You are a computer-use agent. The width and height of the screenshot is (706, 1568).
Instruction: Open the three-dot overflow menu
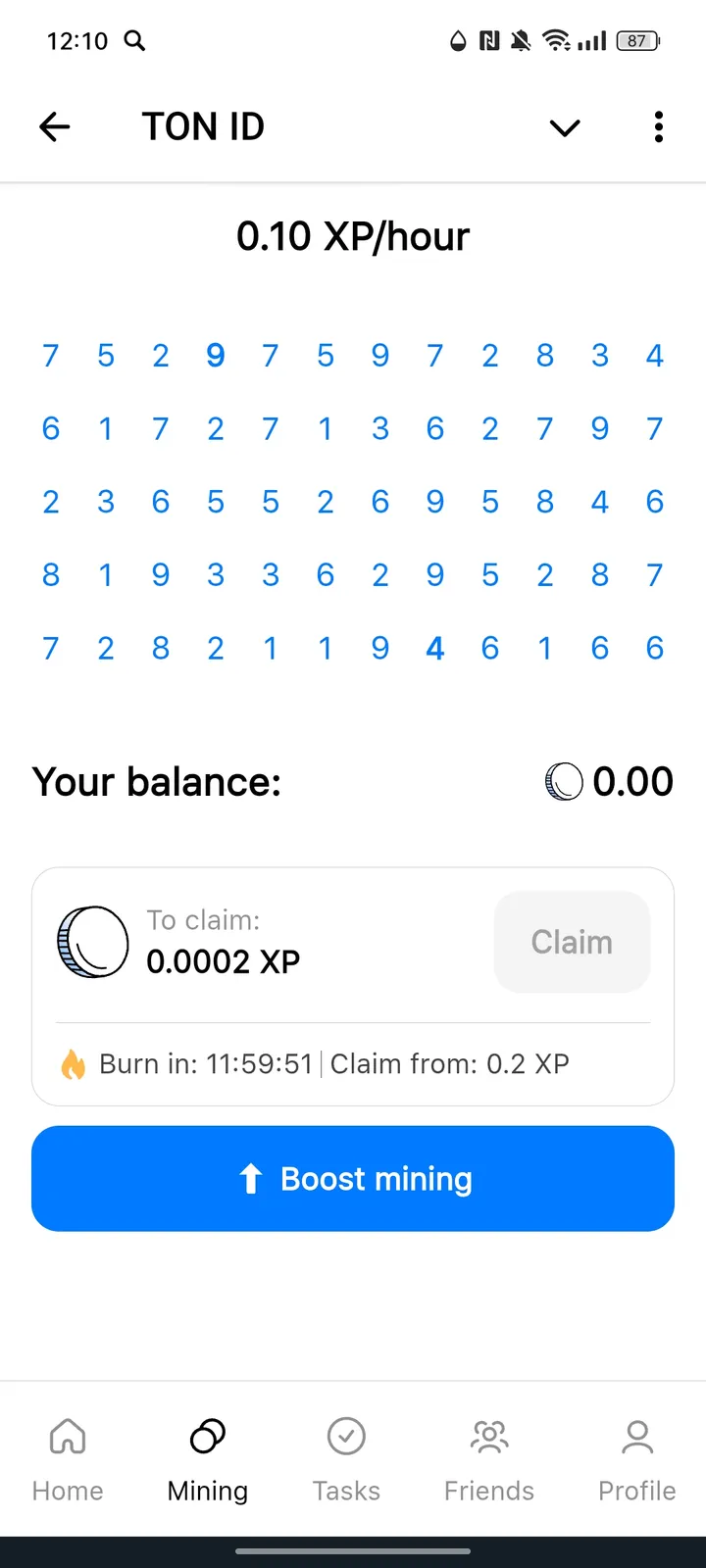click(x=658, y=127)
